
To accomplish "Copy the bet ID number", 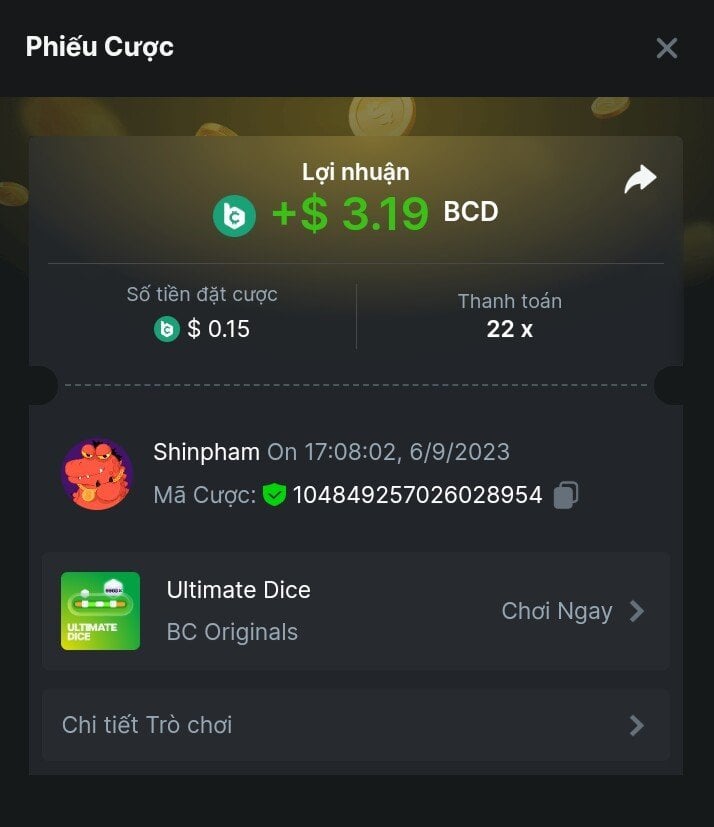I will point(566,495).
